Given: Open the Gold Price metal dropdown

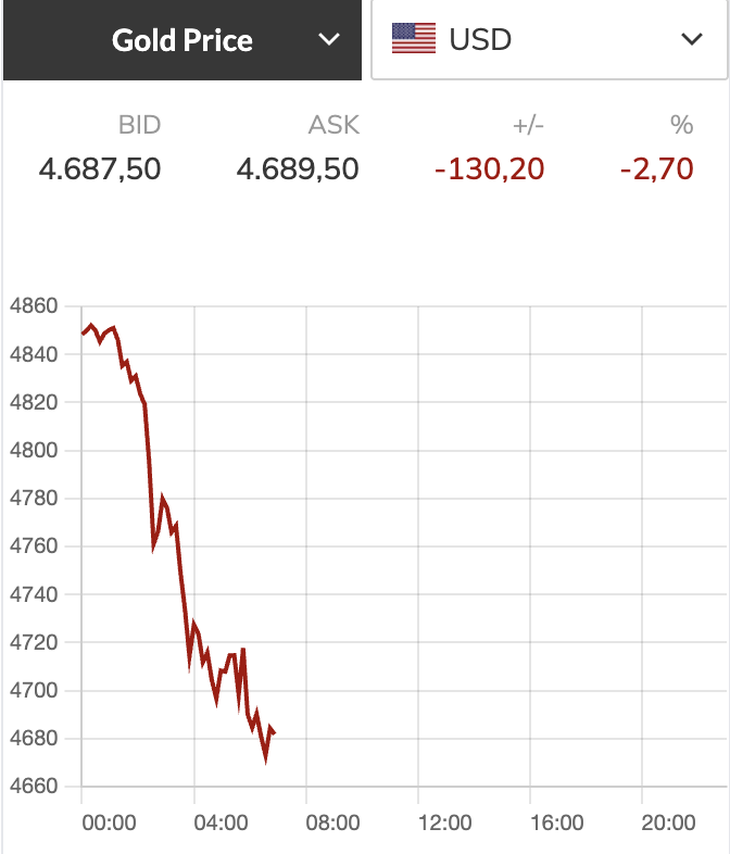Looking at the screenshot, I should pyautogui.click(x=182, y=40).
